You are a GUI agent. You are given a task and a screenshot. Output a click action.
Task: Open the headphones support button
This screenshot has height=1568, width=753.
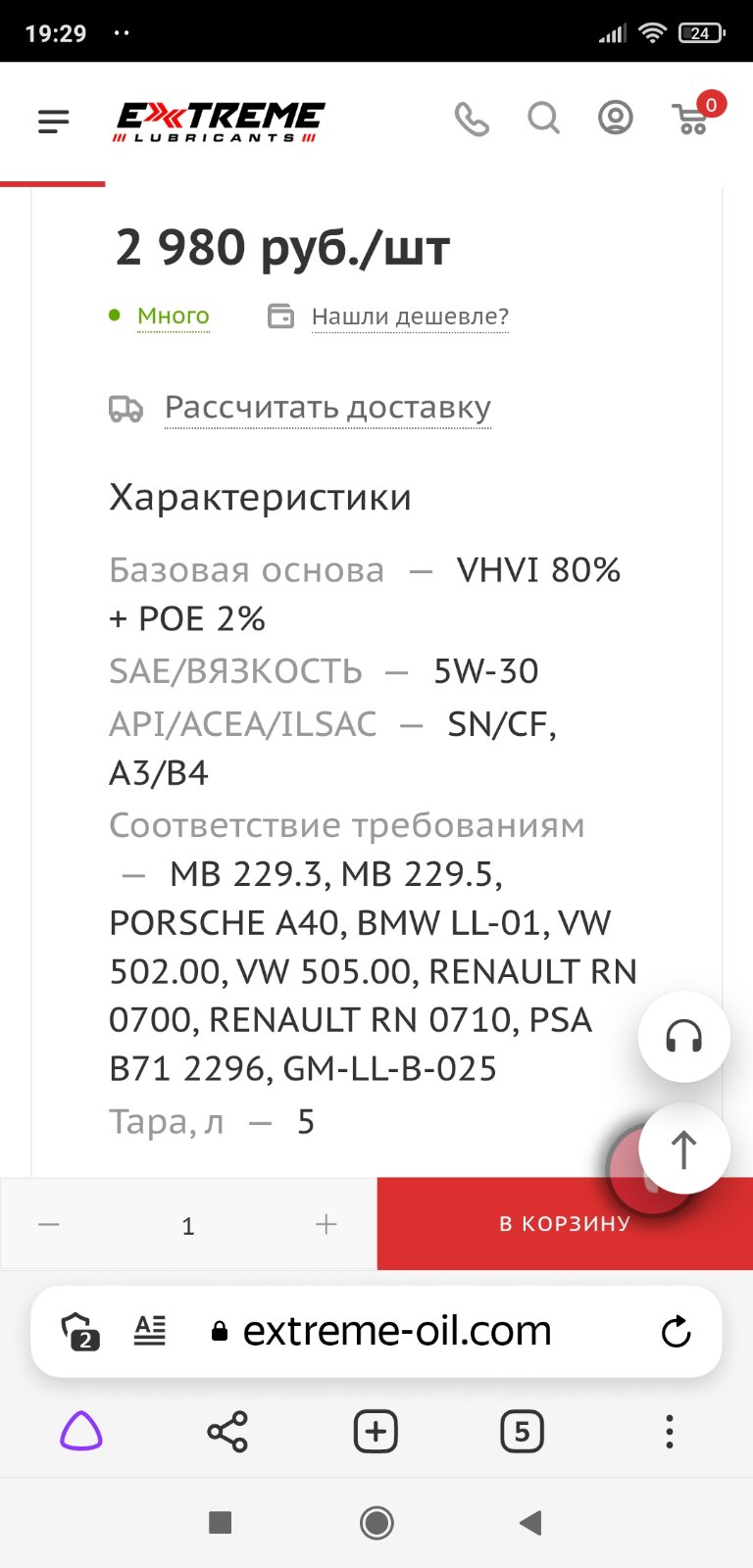(x=684, y=1036)
